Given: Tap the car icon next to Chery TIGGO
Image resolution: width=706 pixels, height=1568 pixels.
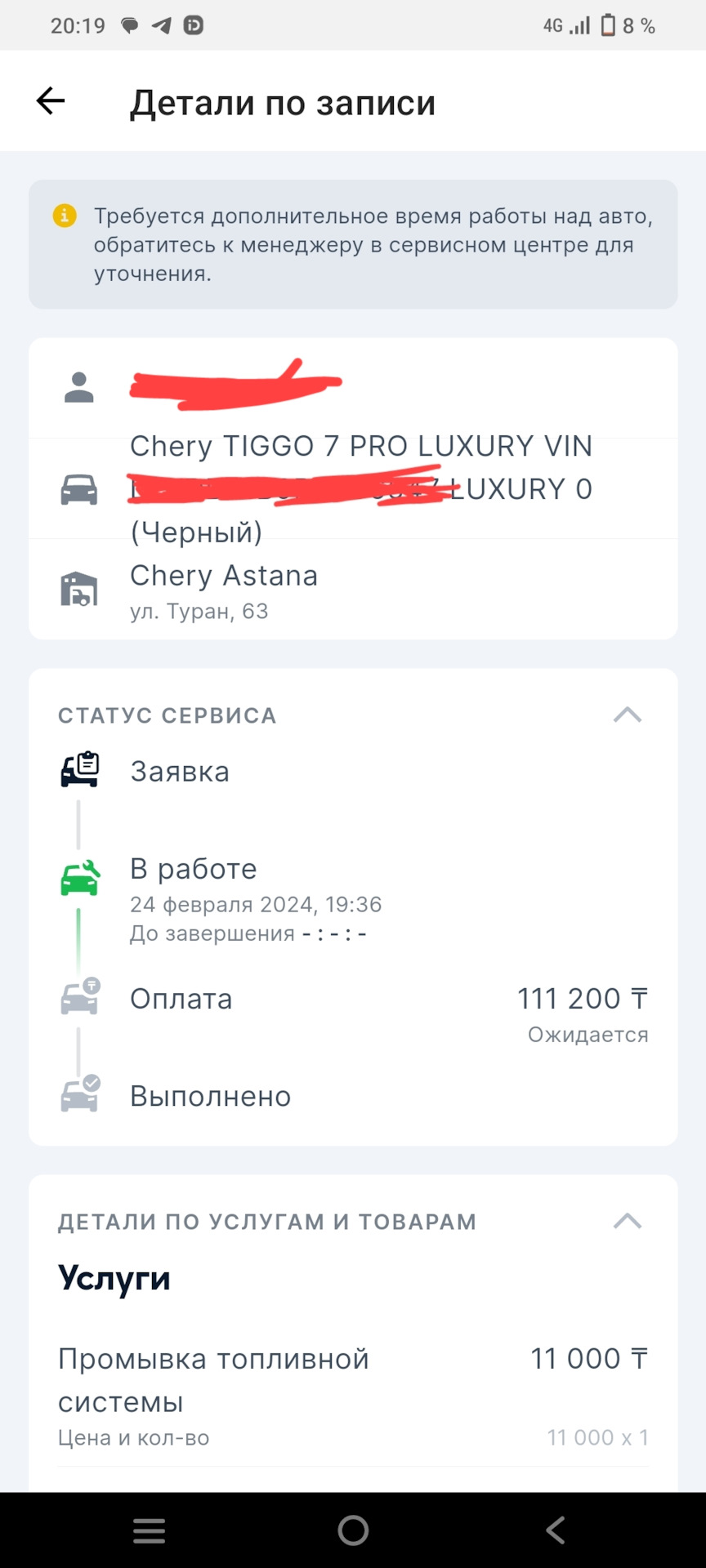Looking at the screenshot, I should coord(78,489).
